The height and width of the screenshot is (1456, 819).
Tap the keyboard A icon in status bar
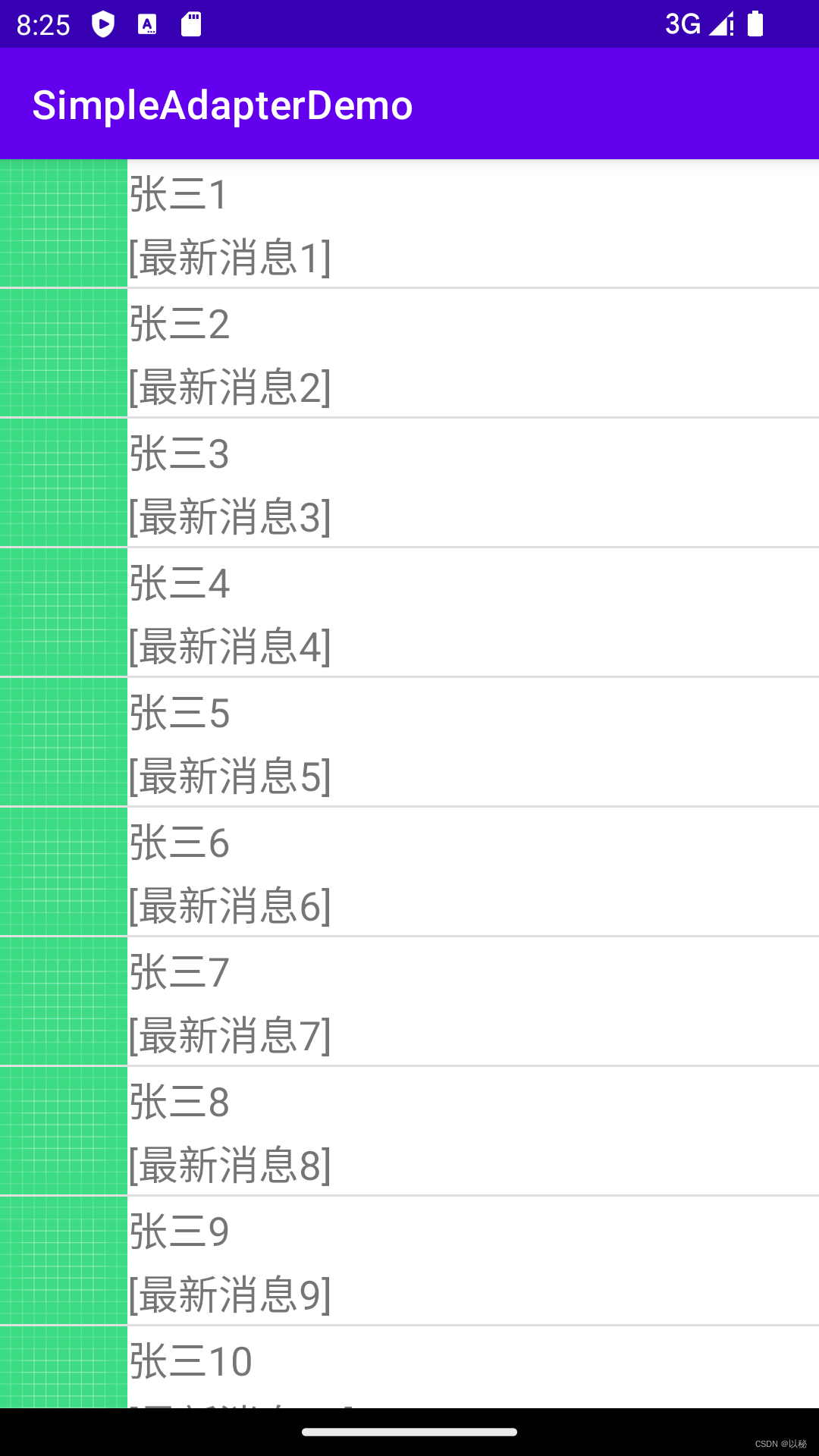click(146, 24)
